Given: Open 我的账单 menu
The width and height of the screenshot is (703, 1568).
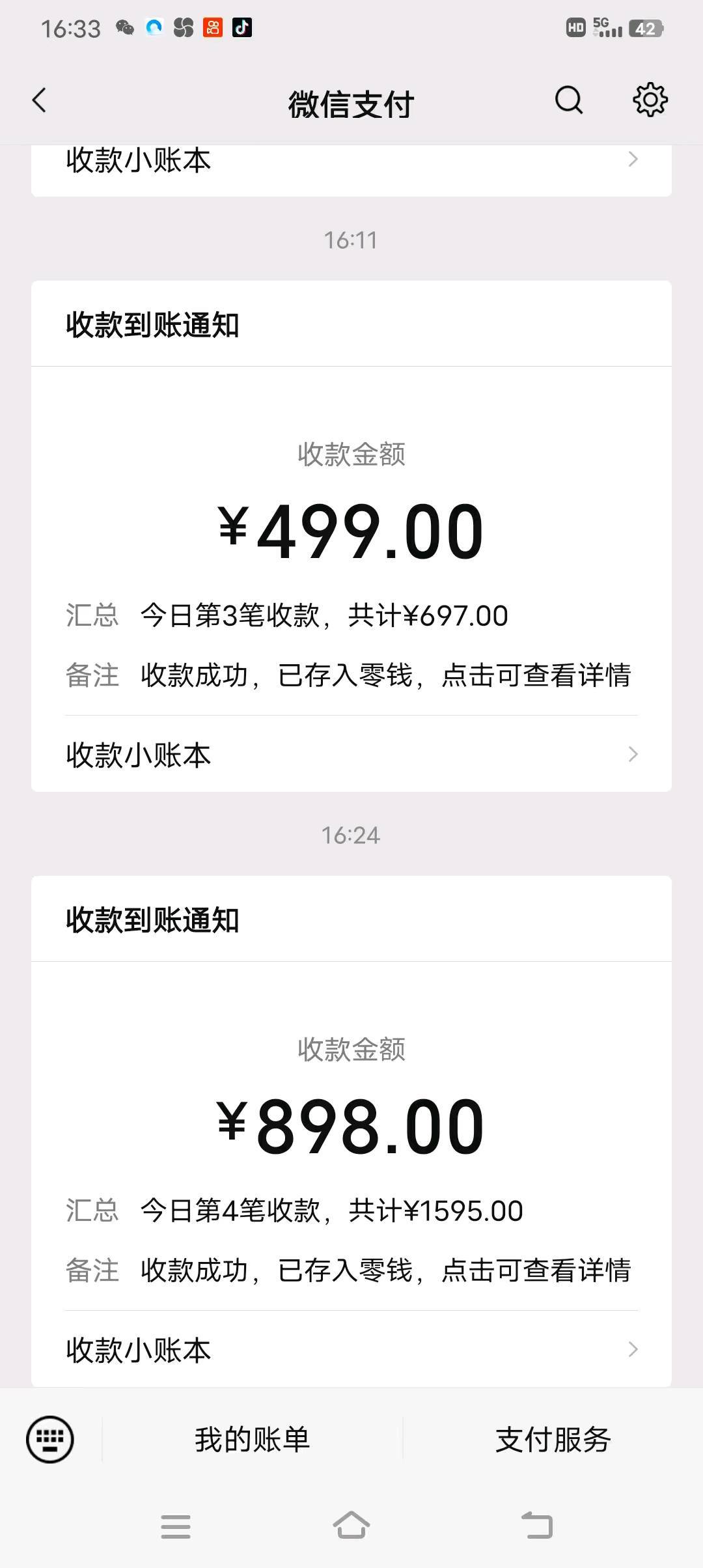Looking at the screenshot, I should tap(253, 1439).
